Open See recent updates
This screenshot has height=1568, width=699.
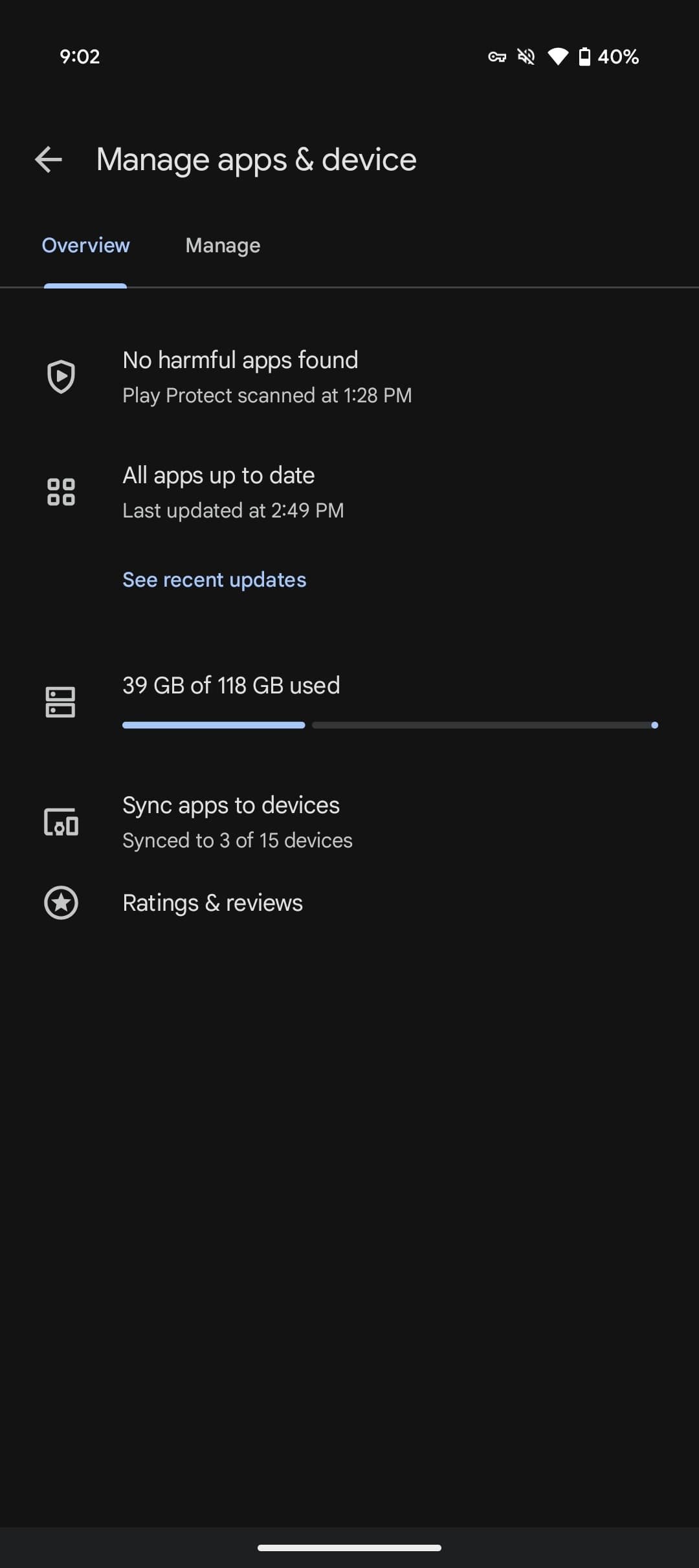point(214,579)
